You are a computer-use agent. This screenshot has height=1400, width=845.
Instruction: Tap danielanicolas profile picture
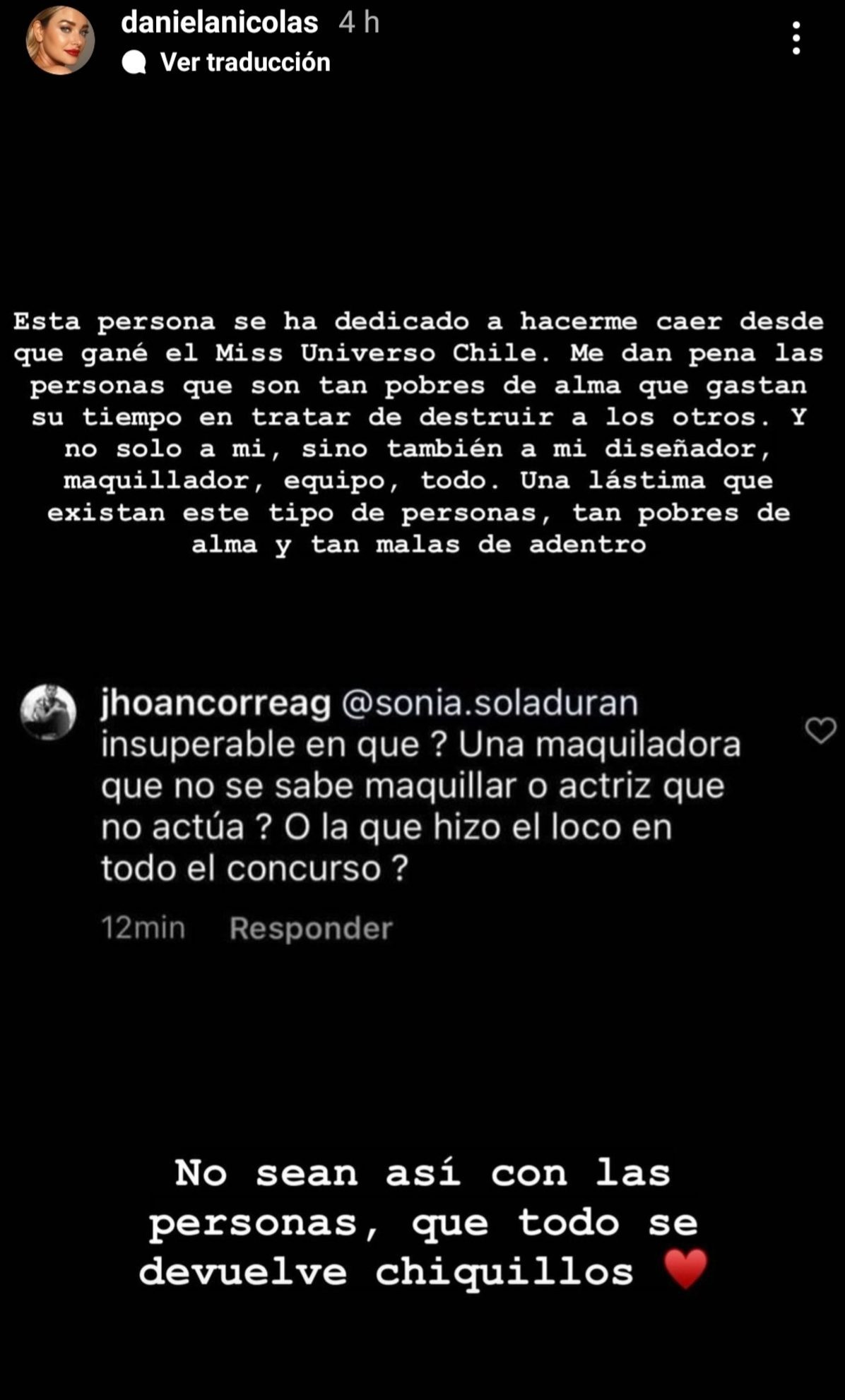60,41
